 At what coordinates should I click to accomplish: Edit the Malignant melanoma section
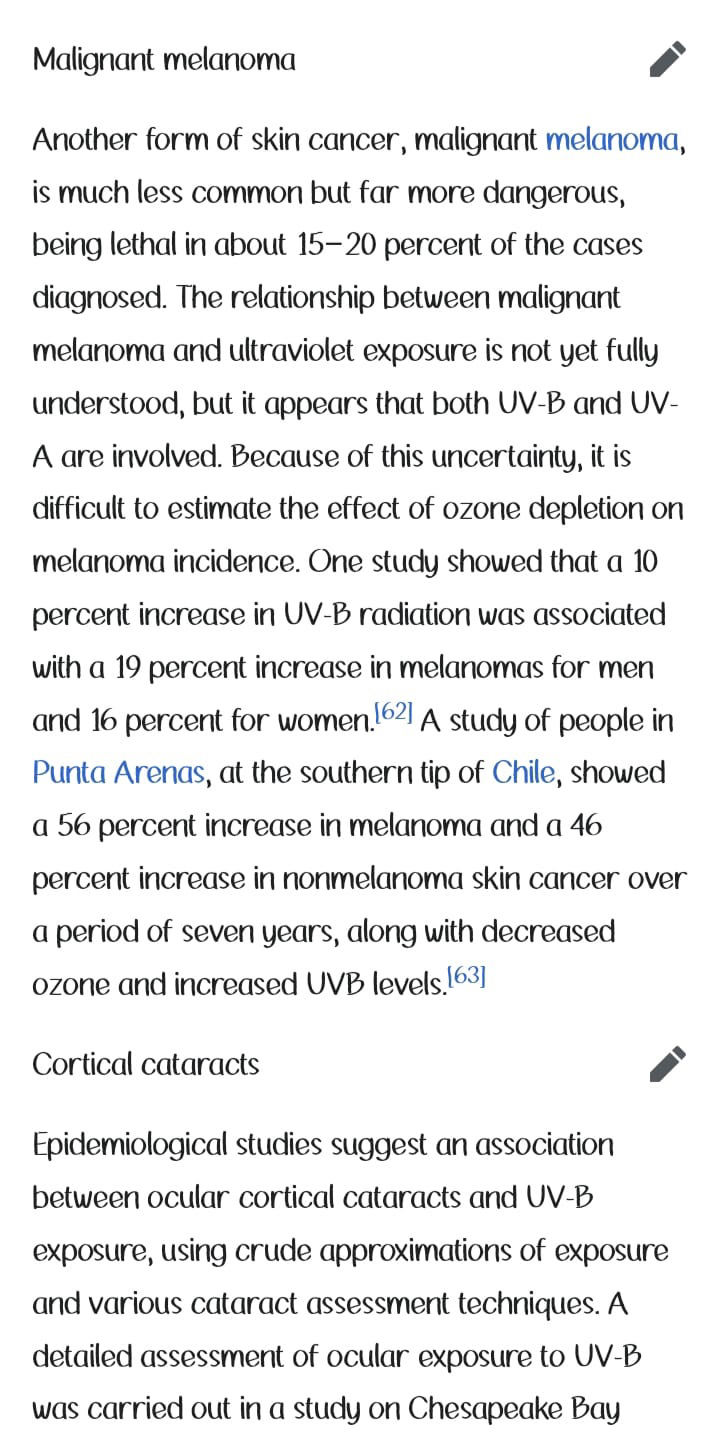click(667, 59)
